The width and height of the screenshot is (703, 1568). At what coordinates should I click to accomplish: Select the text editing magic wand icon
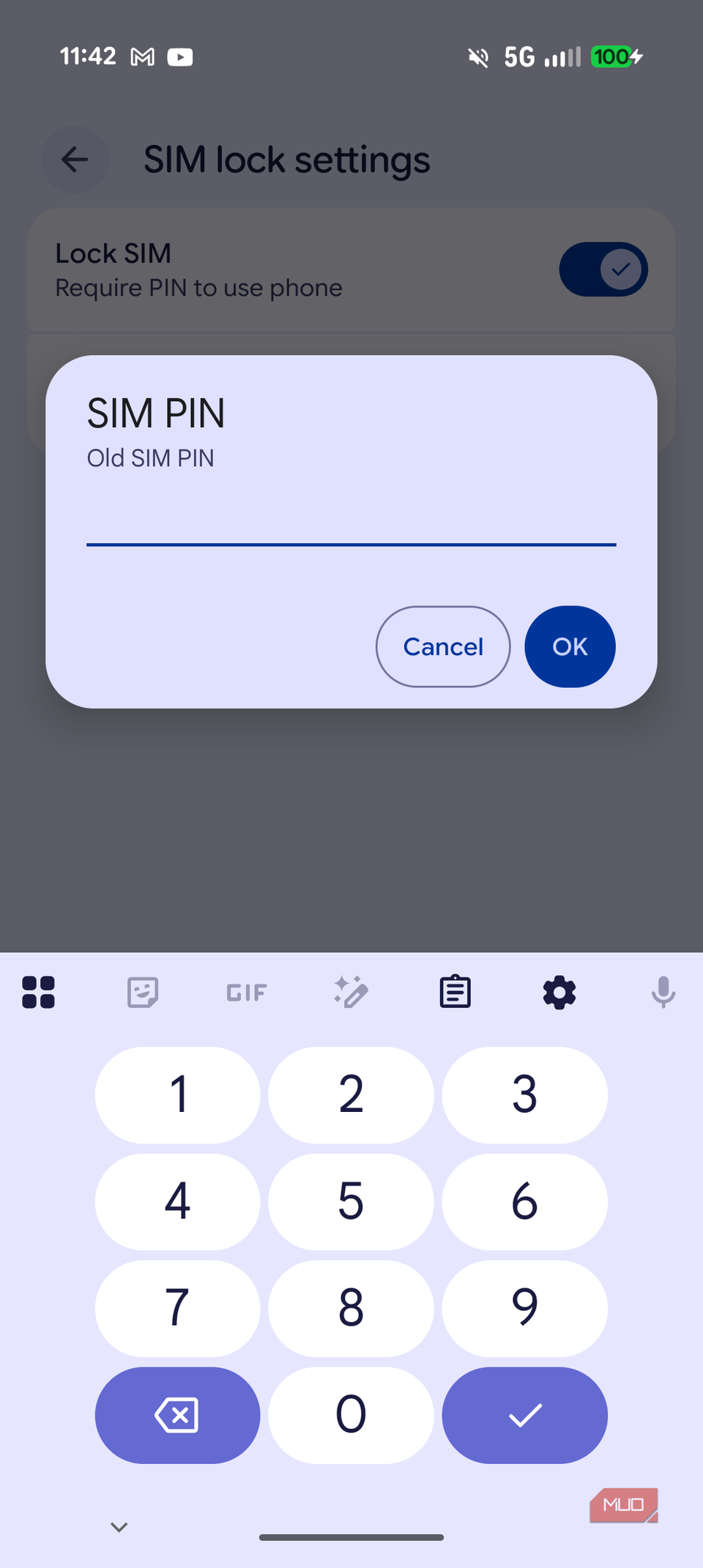[350, 992]
